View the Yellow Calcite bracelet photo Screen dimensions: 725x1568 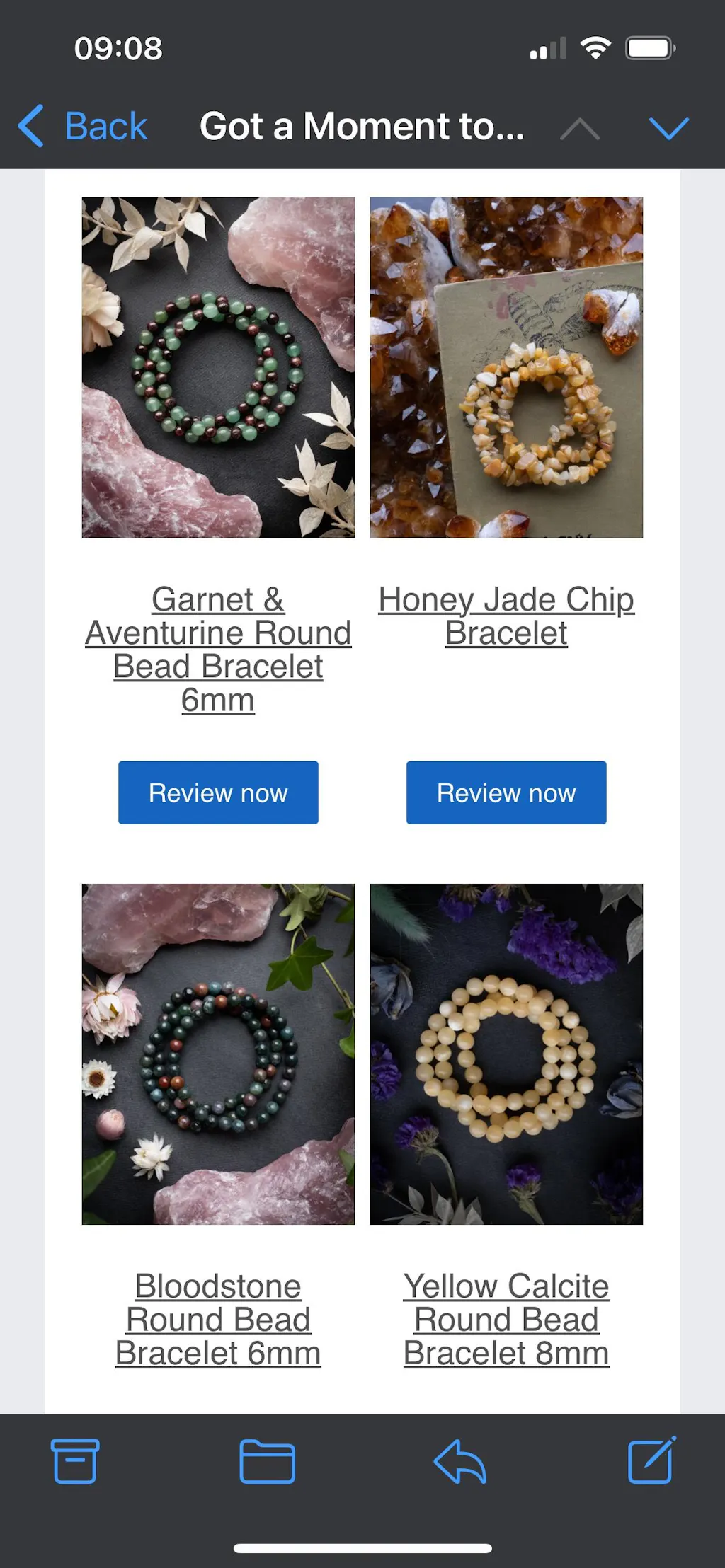506,1054
